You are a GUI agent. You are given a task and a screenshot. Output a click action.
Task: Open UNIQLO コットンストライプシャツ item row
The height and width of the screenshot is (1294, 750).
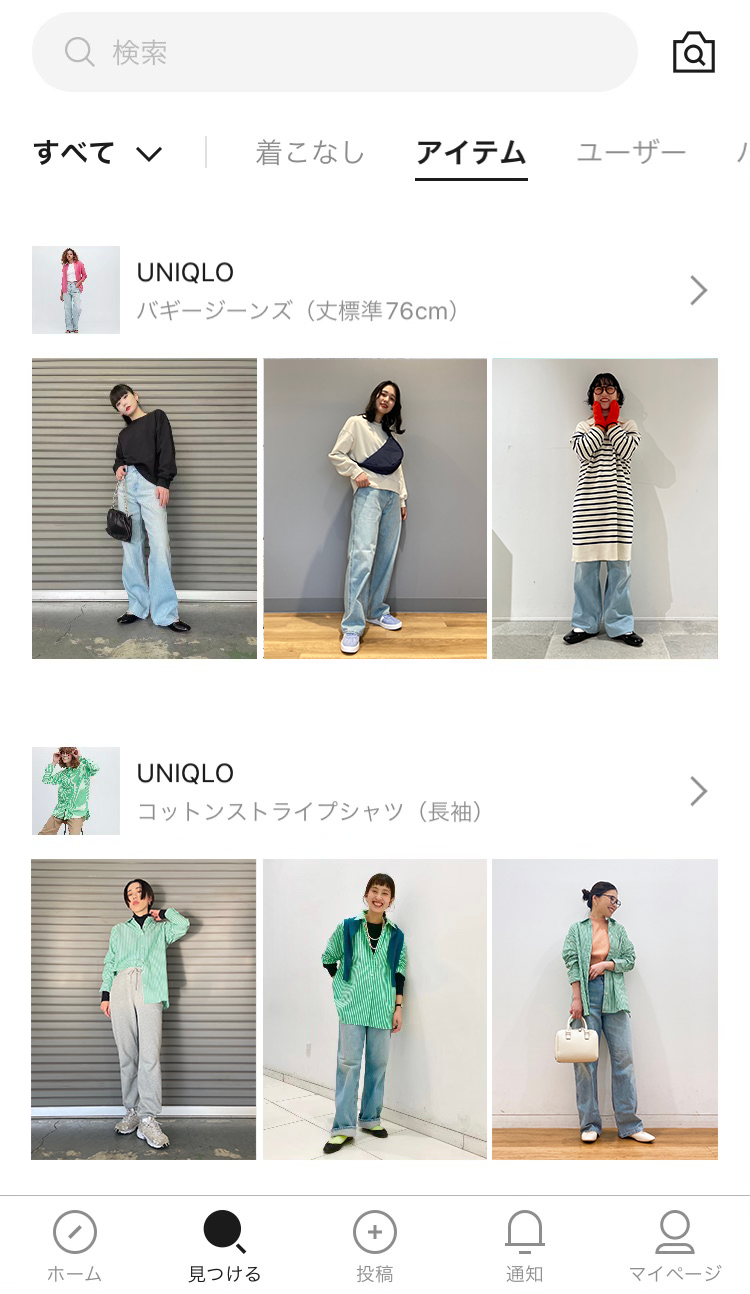(x=375, y=791)
